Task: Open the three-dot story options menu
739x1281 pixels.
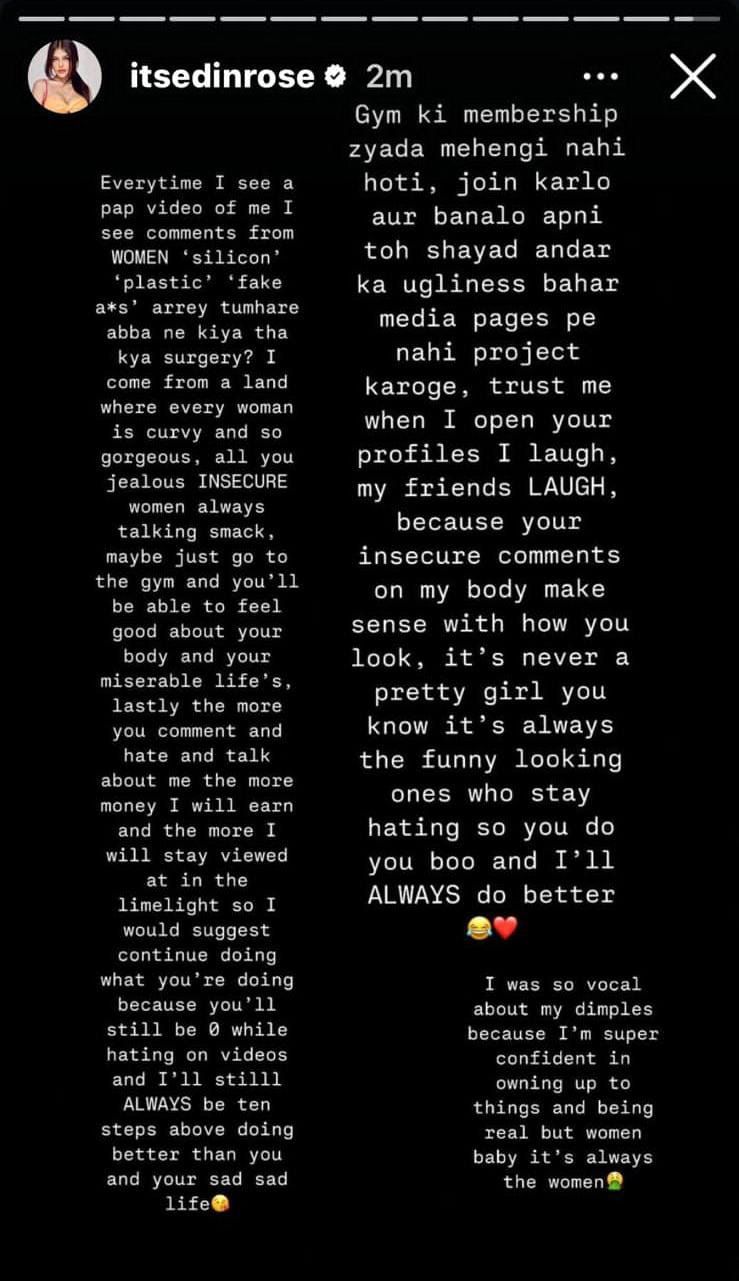Action: pos(600,76)
